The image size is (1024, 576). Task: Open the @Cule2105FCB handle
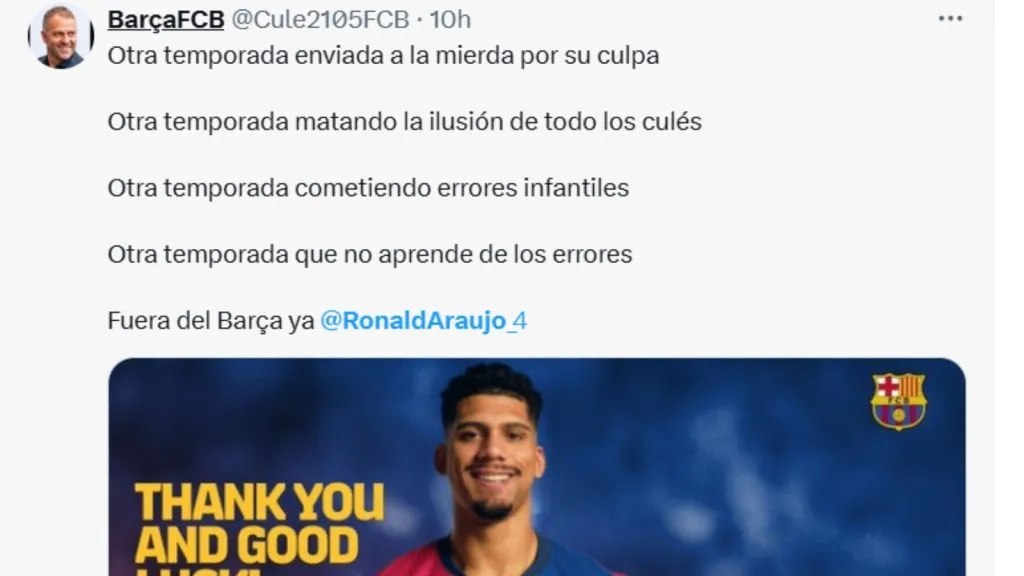click(x=320, y=19)
